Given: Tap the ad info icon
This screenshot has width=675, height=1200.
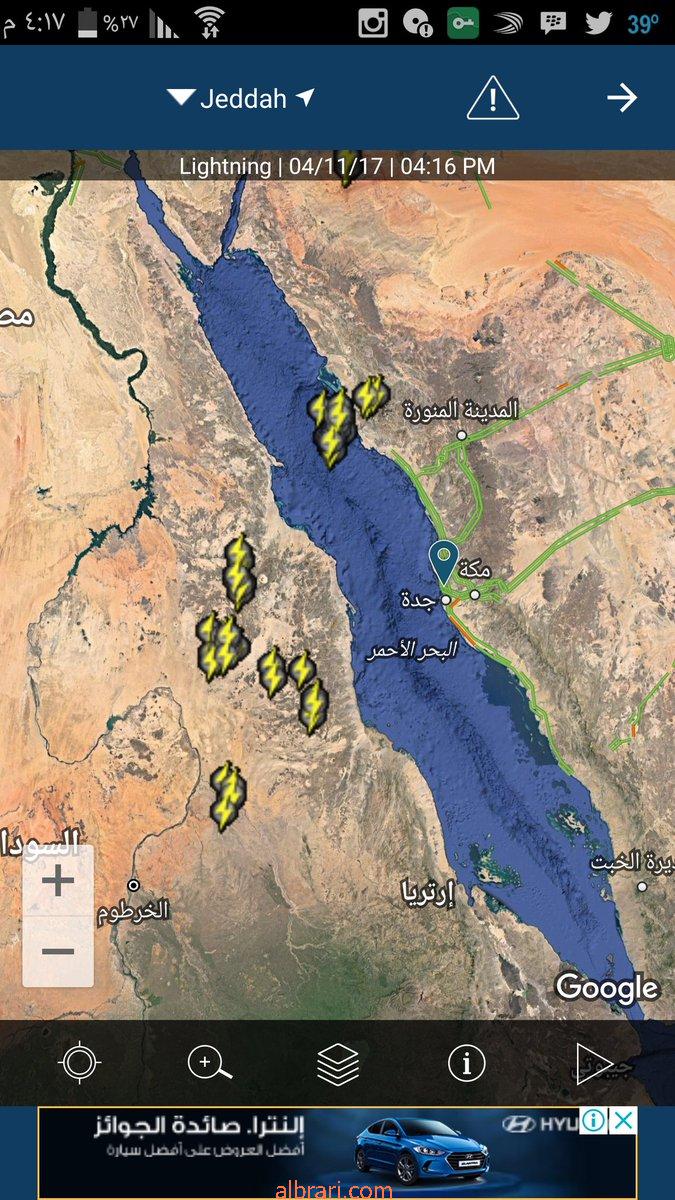Looking at the screenshot, I should pos(594,1121).
